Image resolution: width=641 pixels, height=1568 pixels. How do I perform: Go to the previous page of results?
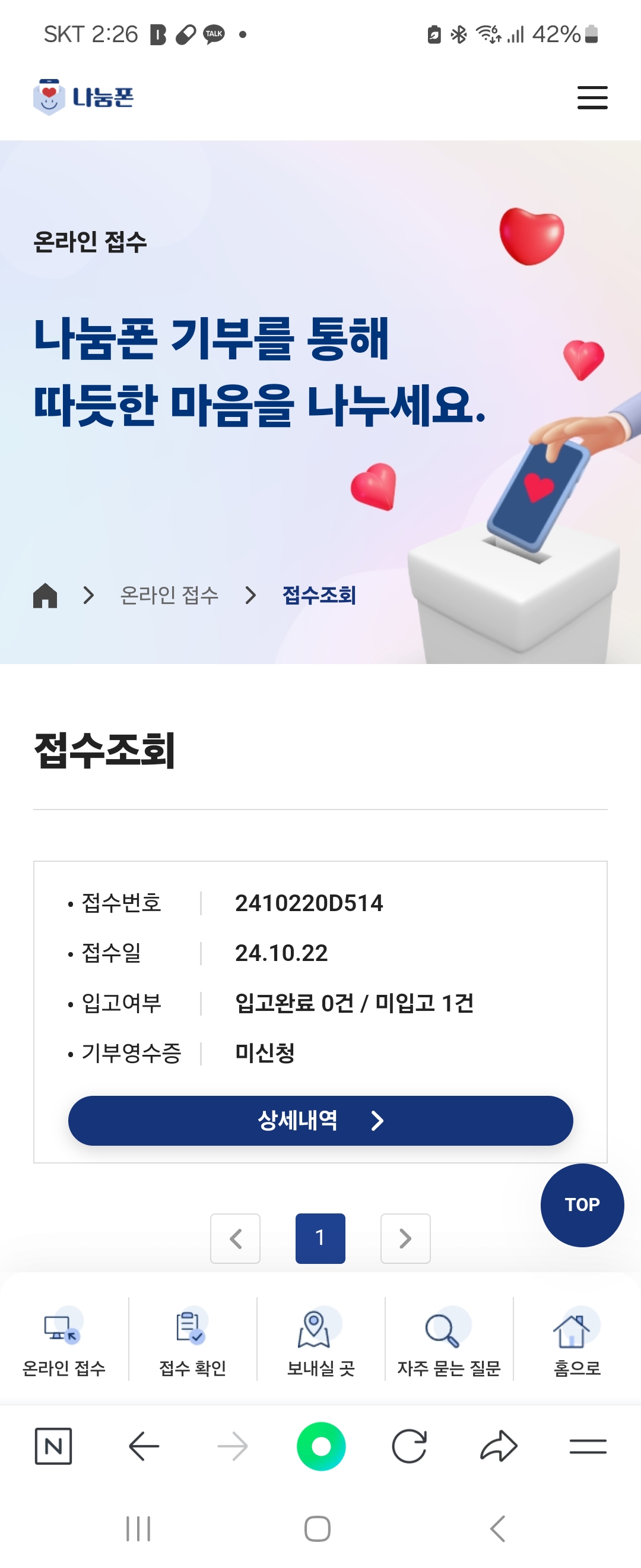236,1238
